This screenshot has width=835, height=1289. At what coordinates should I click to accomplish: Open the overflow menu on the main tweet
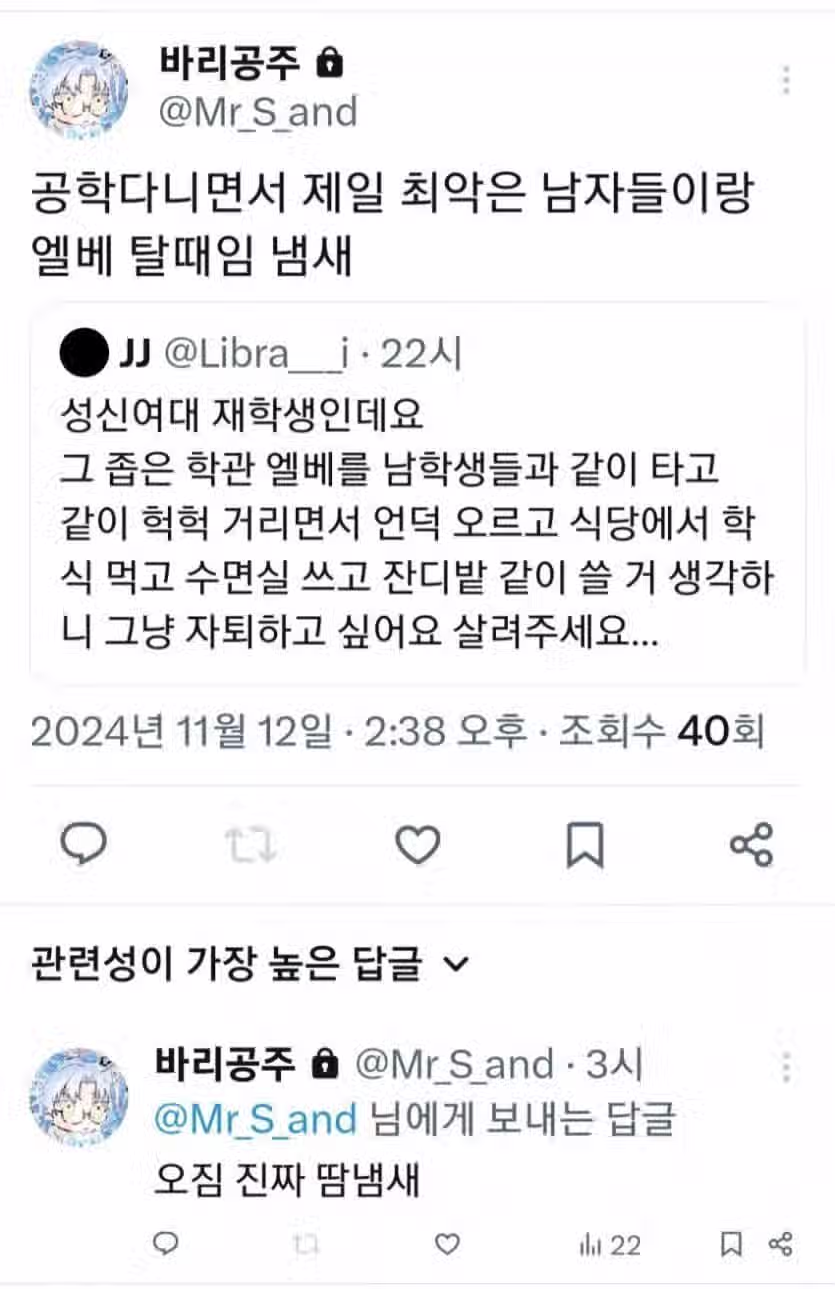tap(787, 80)
